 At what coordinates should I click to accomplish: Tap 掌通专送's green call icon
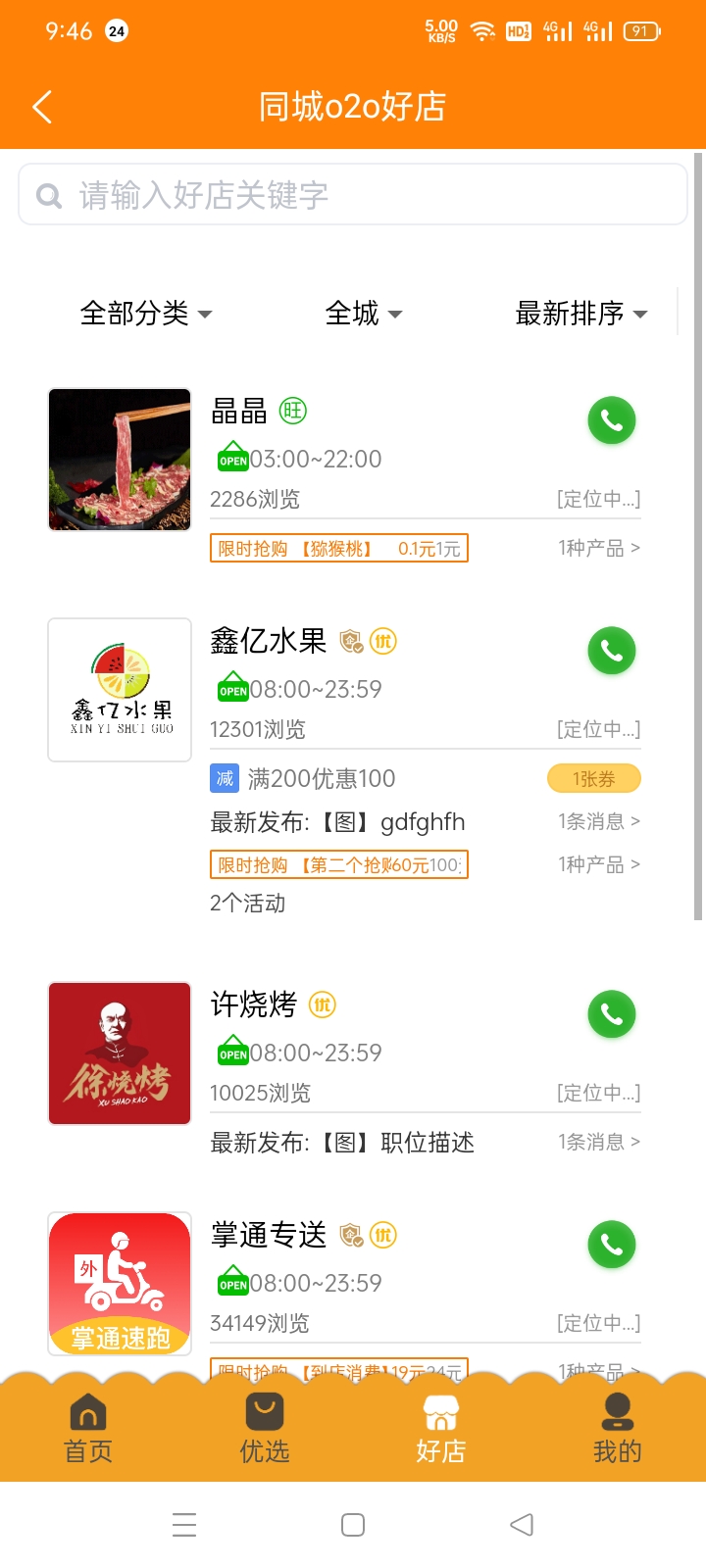tap(612, 1245)
